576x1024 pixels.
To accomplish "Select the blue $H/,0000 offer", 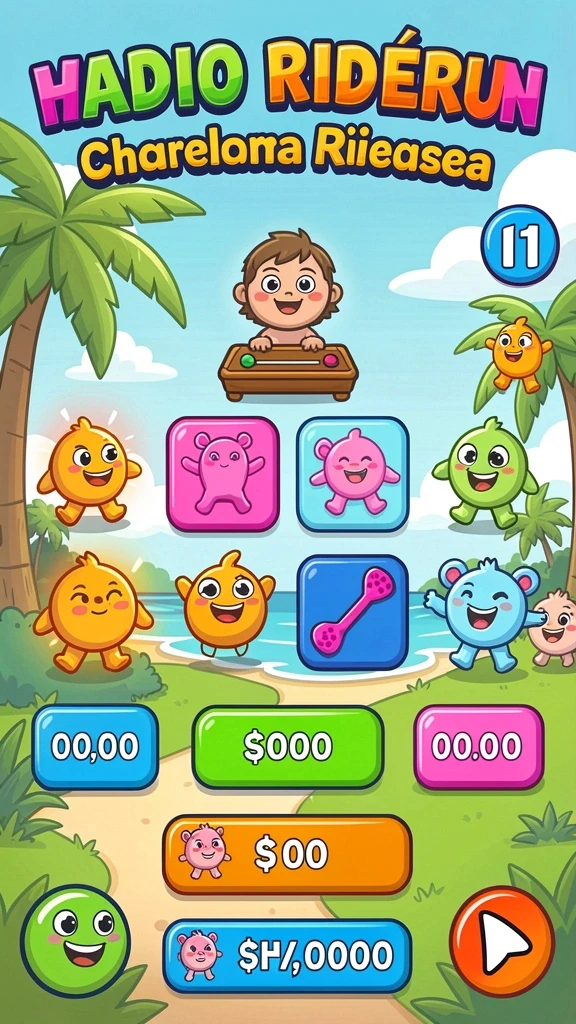I will click(287, 955).
